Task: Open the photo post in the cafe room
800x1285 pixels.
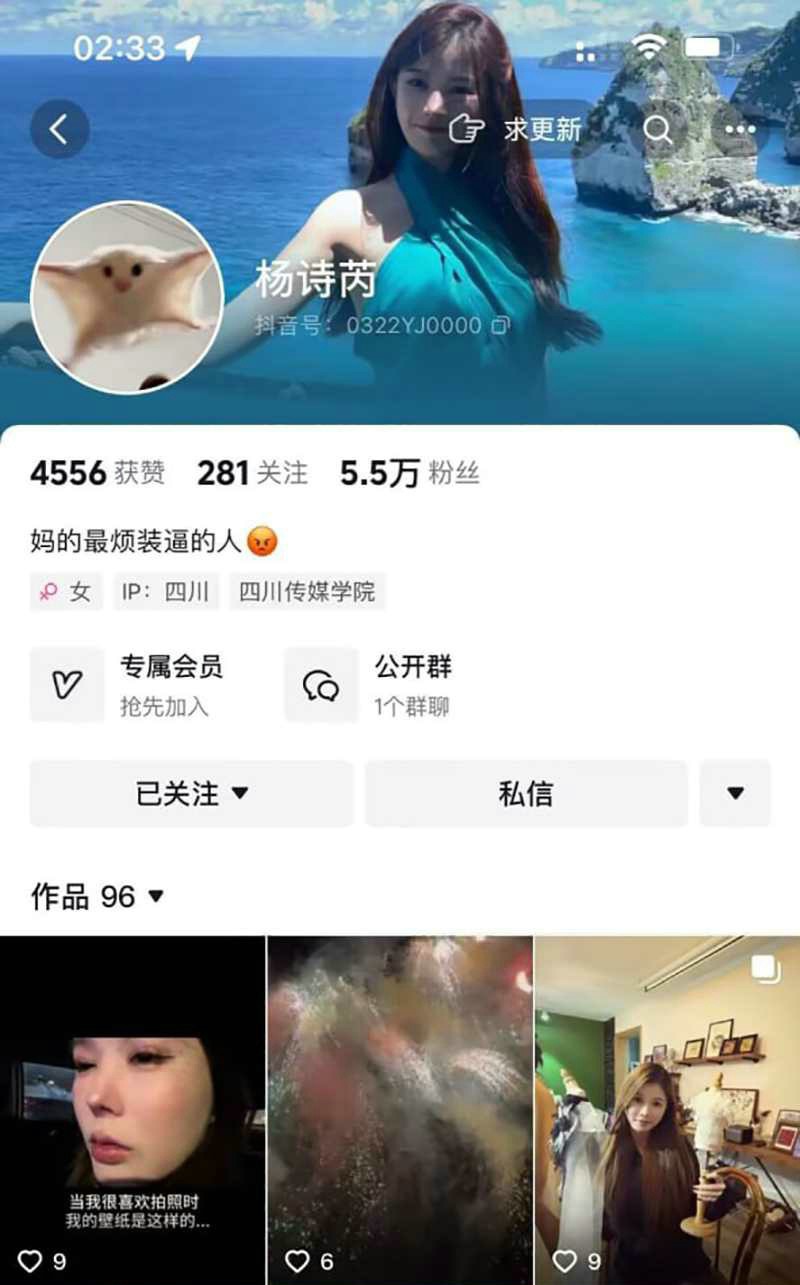Action: coord(667,1108)
